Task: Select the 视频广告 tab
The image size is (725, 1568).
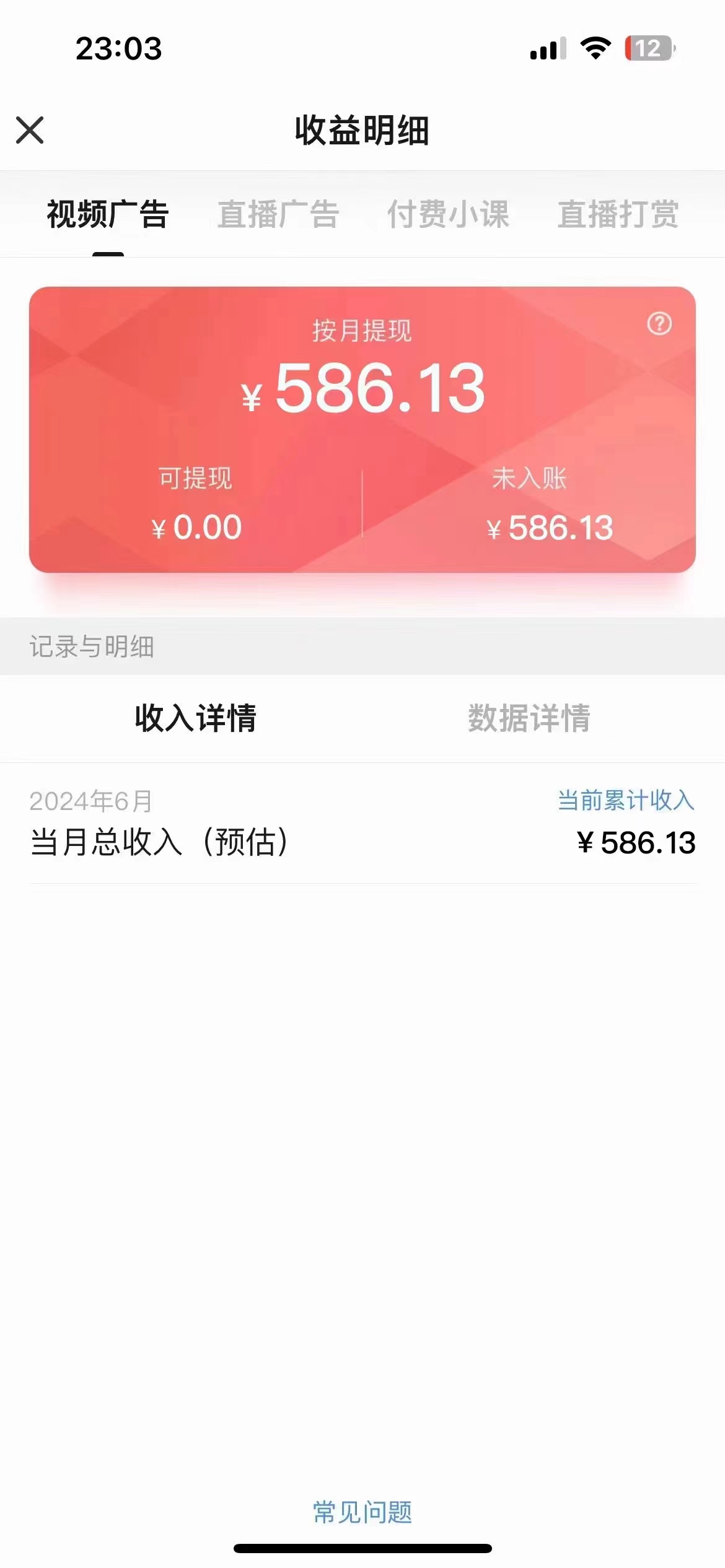Action: 108,214
